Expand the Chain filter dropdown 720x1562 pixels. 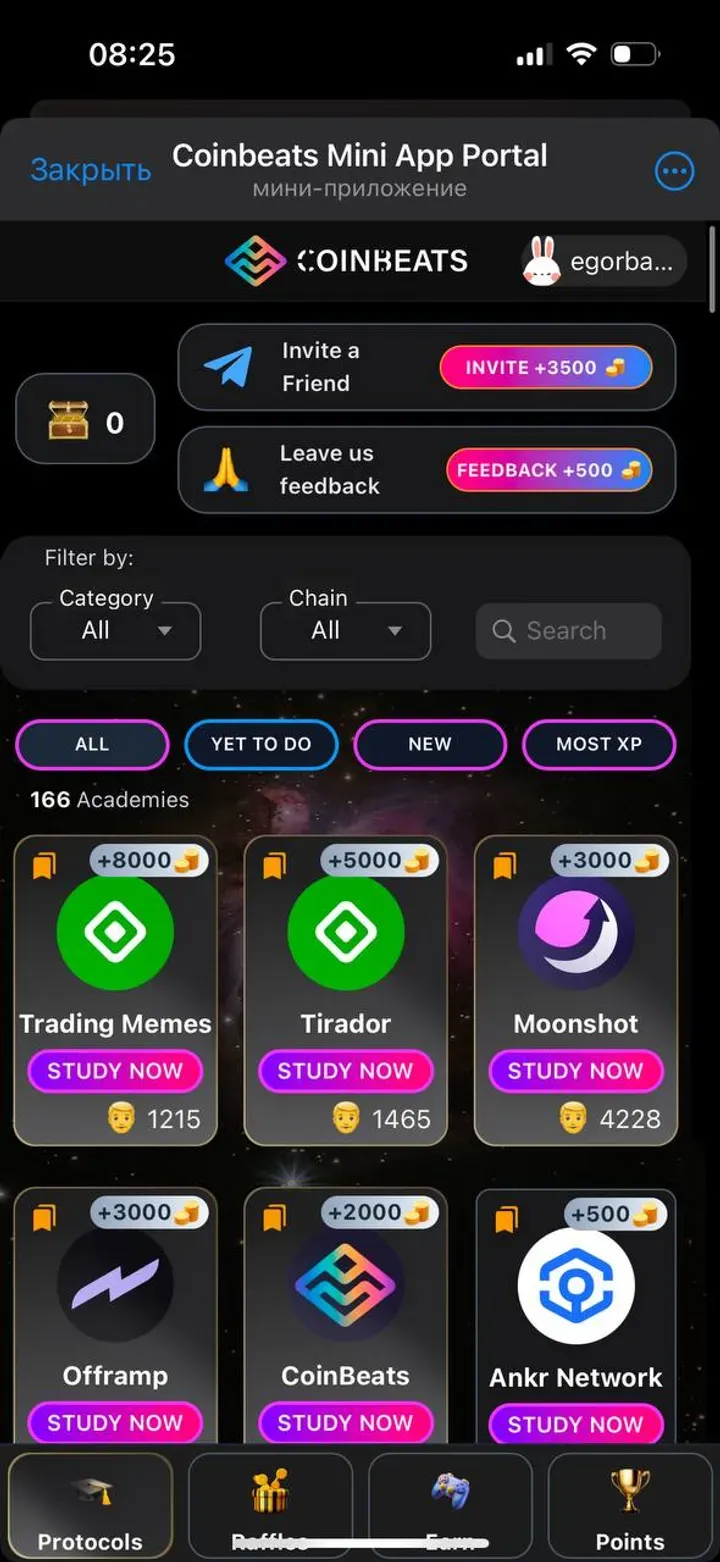[x=345, y=630]
